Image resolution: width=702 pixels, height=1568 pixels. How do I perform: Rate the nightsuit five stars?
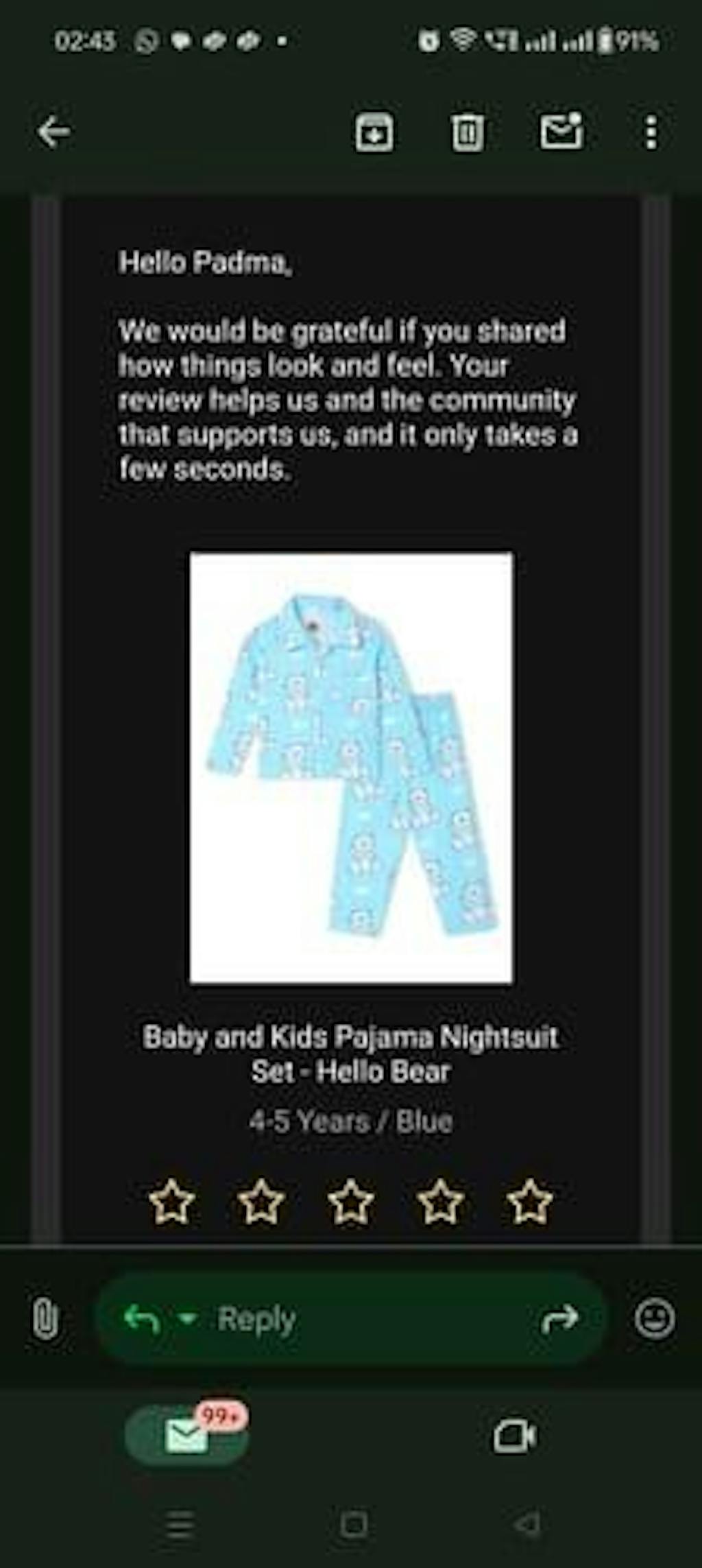click(530, 1202)
